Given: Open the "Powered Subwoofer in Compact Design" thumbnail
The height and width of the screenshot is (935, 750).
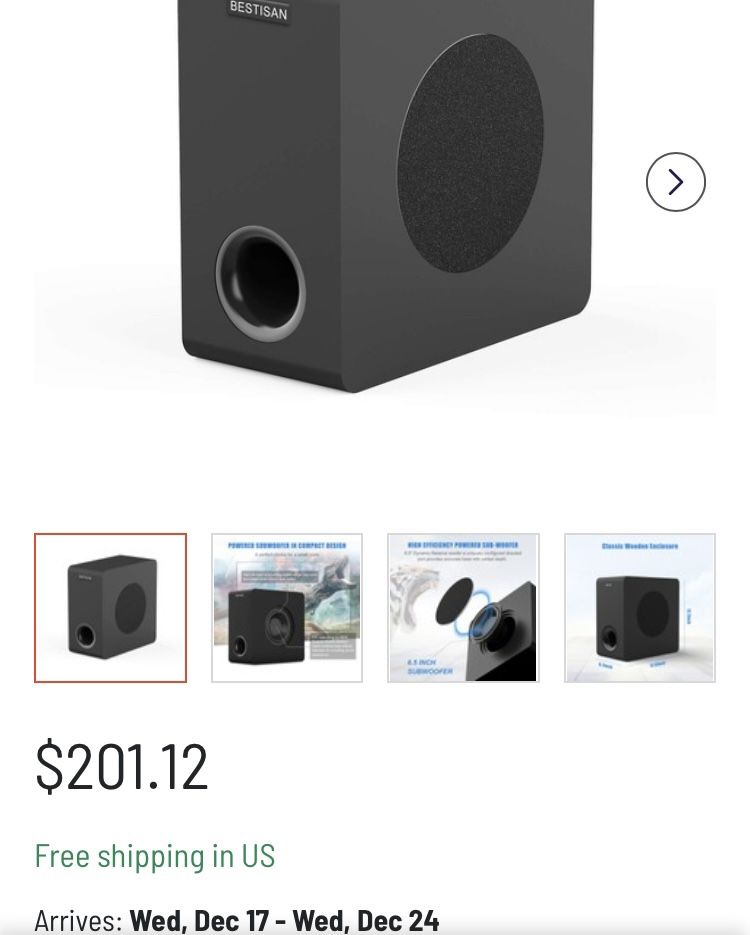Looking at the screenshot, I should click(x=287, y=607).
